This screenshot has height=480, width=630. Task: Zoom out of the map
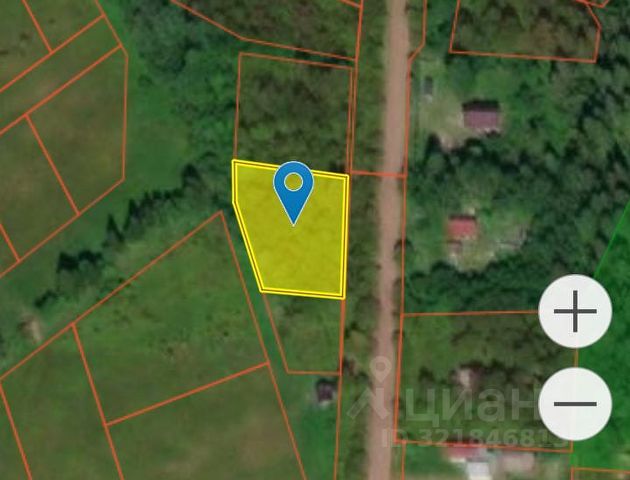click(575, 404)
